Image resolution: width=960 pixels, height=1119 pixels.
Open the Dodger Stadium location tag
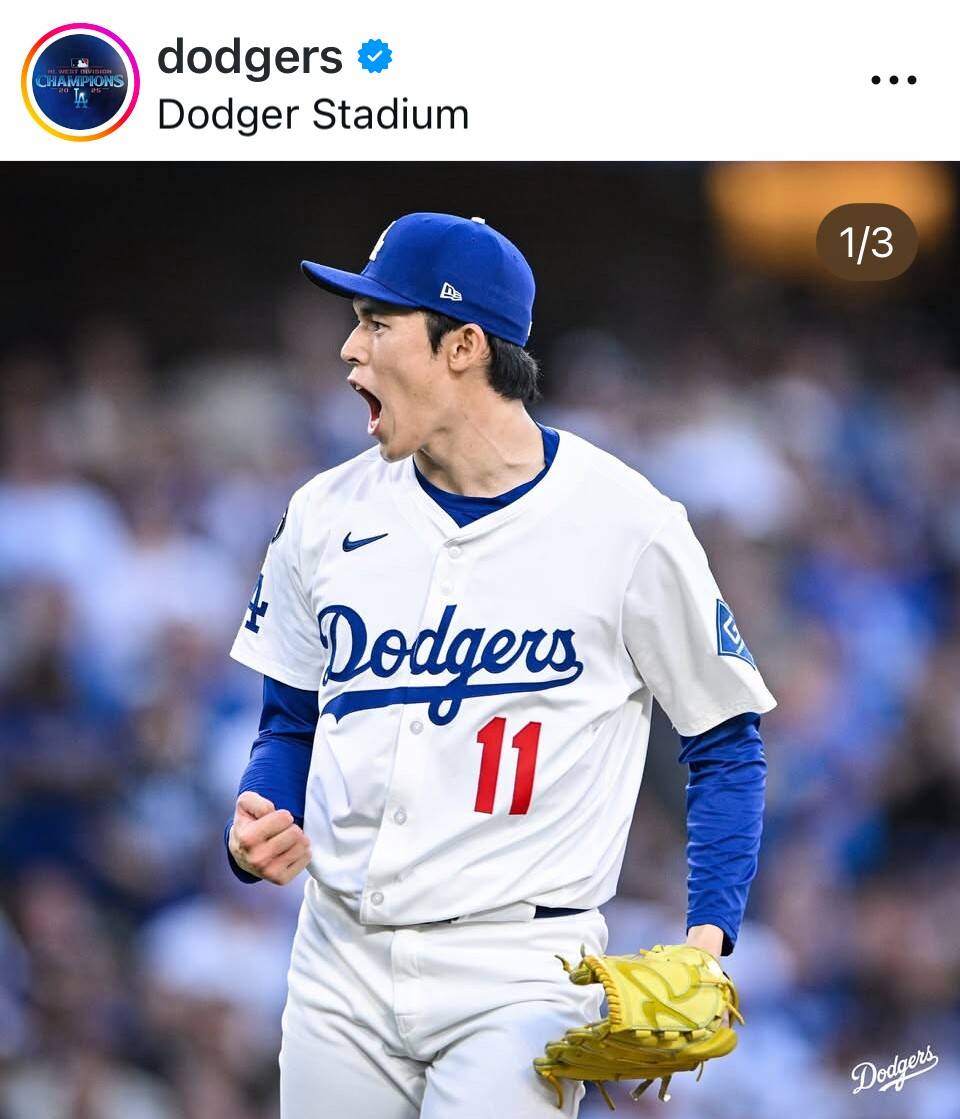(x=313, y=115)
